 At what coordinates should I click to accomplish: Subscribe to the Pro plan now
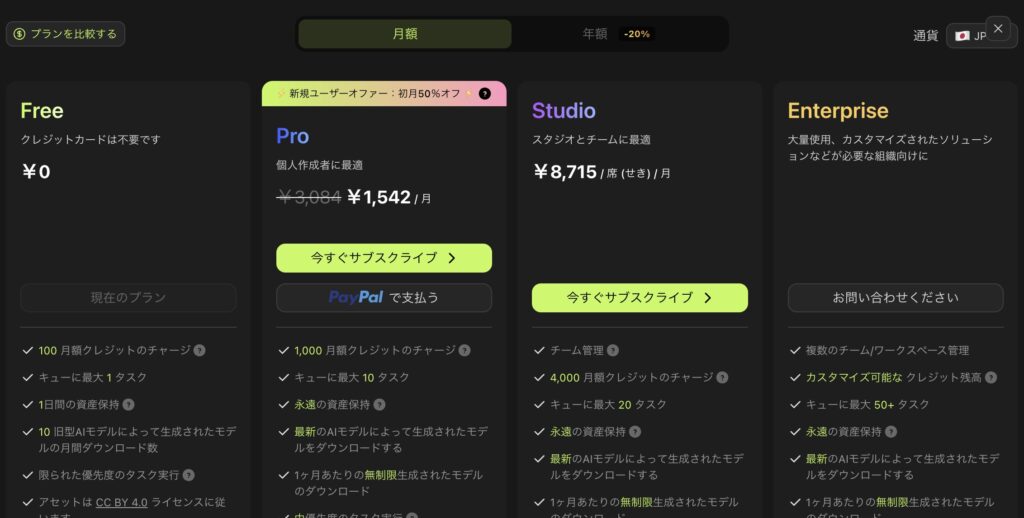pos(384,258)
